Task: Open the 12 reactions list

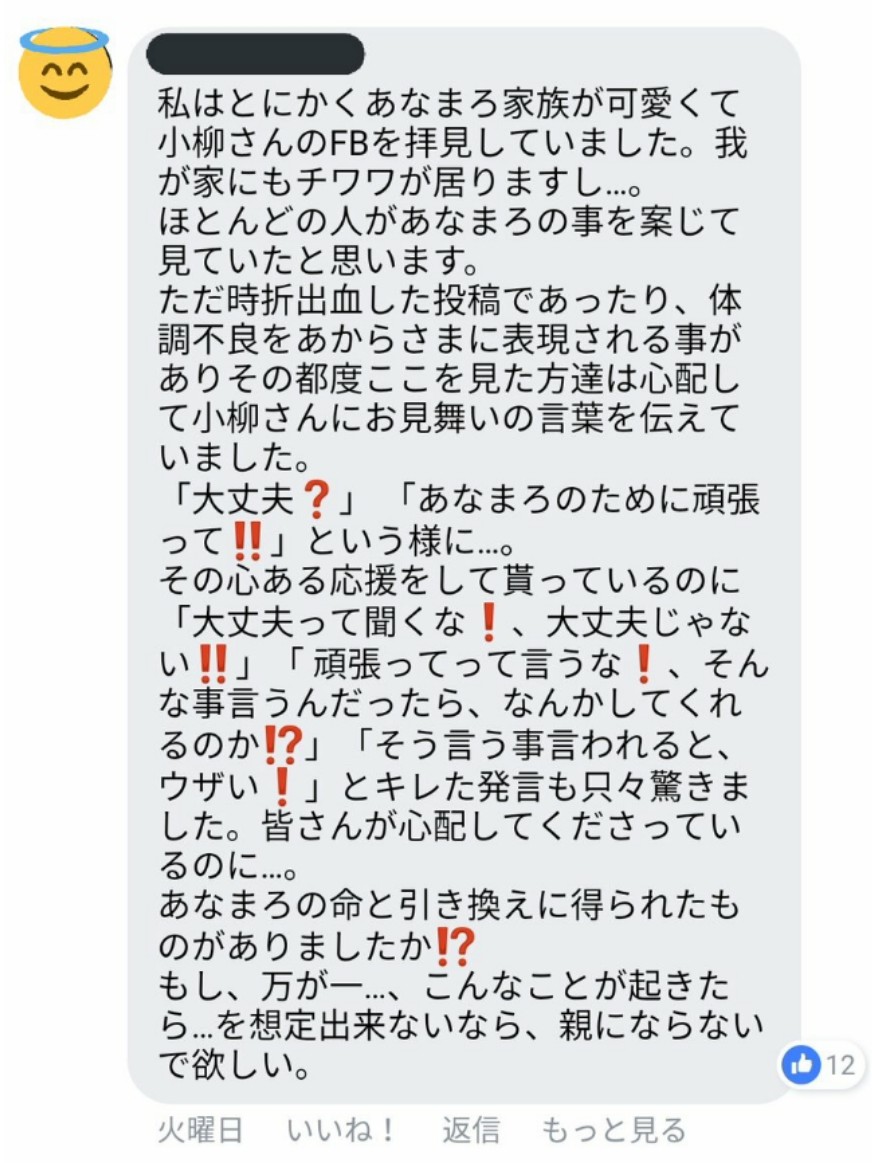Action: 821,1065
